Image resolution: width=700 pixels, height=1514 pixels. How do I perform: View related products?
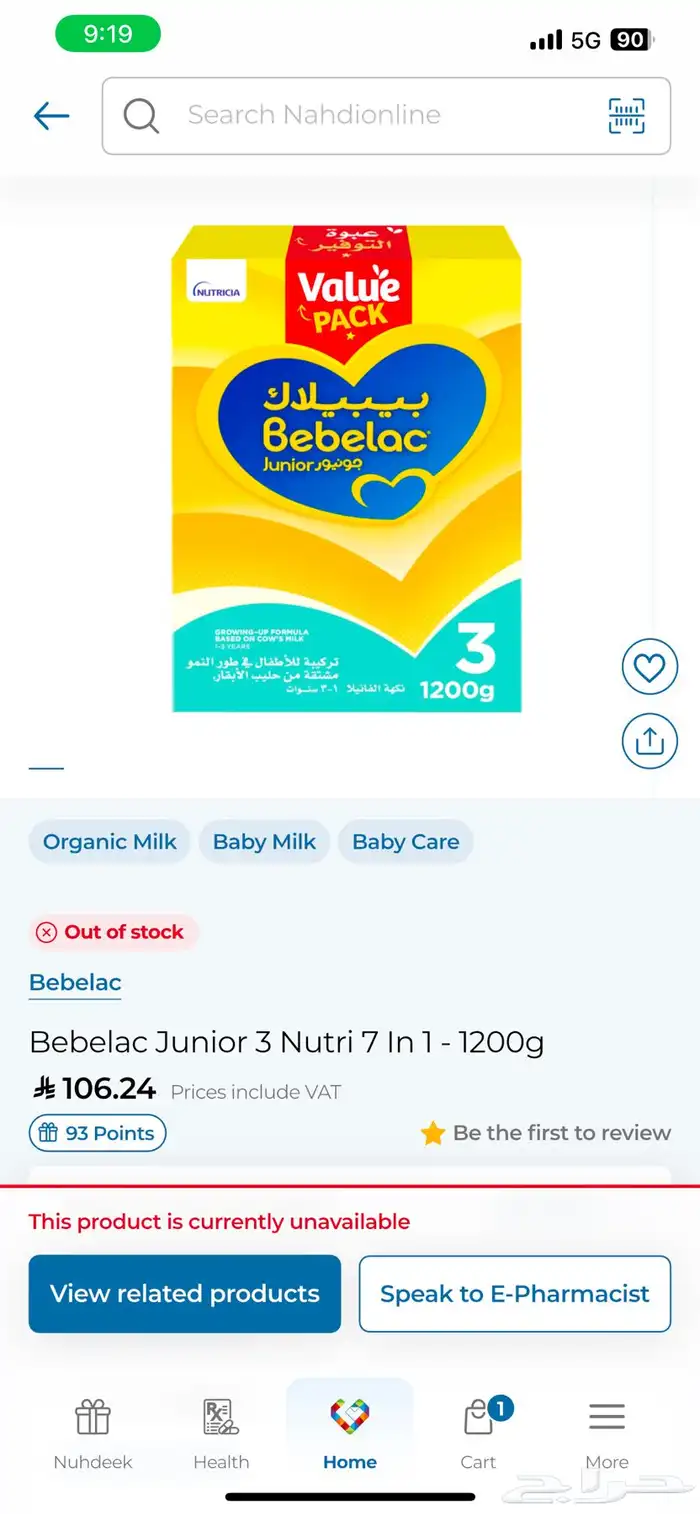(x=185, y=1294)
